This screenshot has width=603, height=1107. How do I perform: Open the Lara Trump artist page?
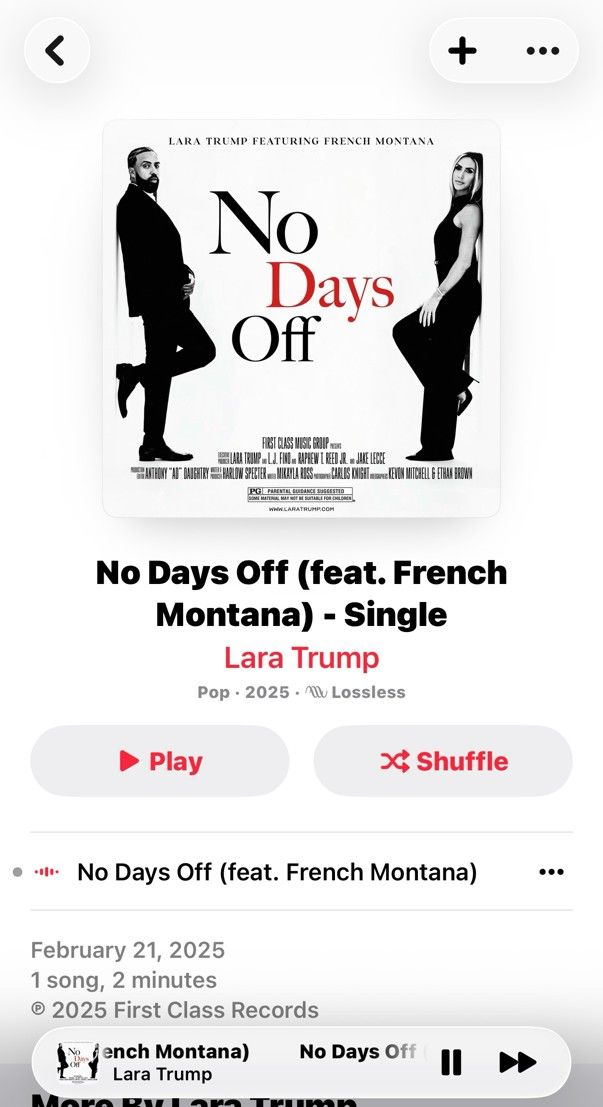pos(302,657)
